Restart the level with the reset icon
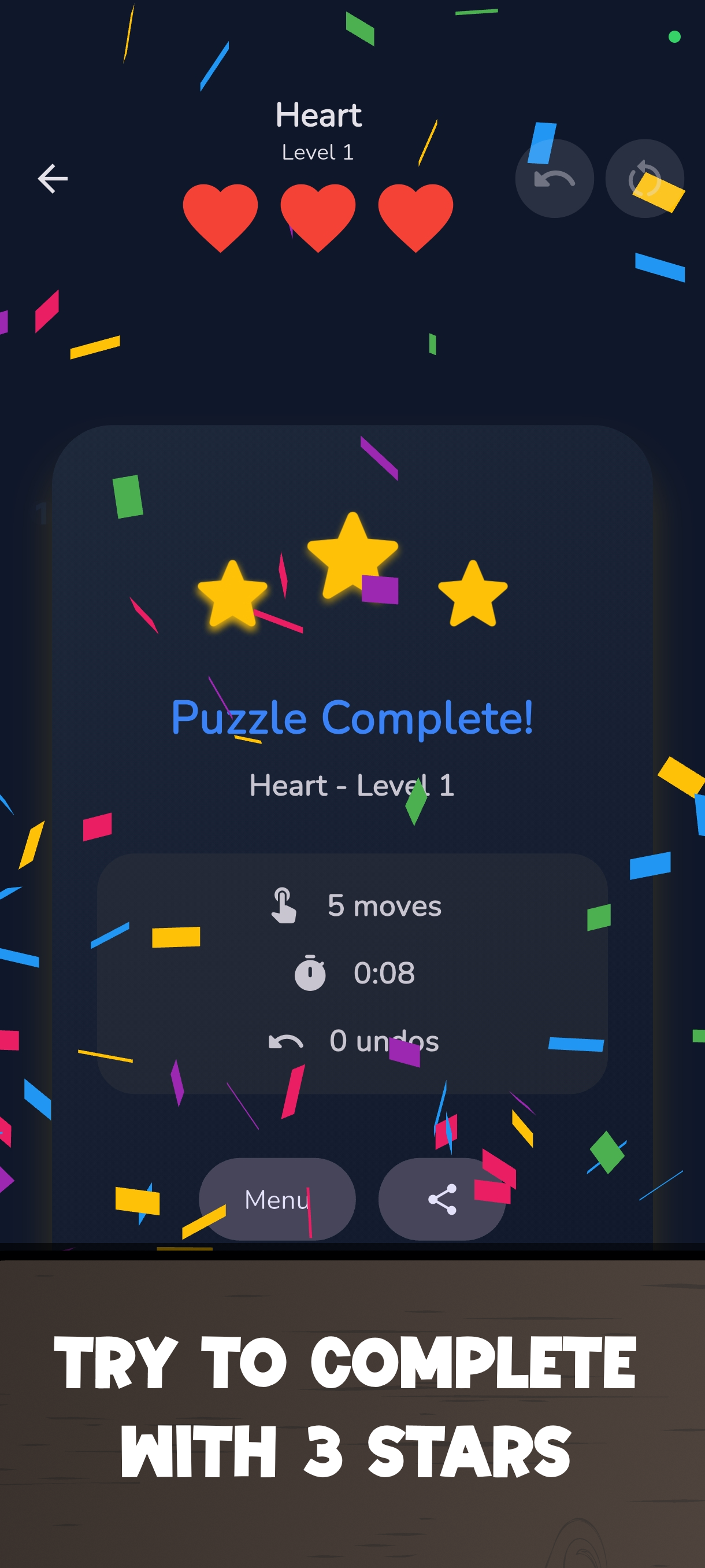Viewport: 705px width, 1568px height. pyautogui.click(x=644, y=178)
